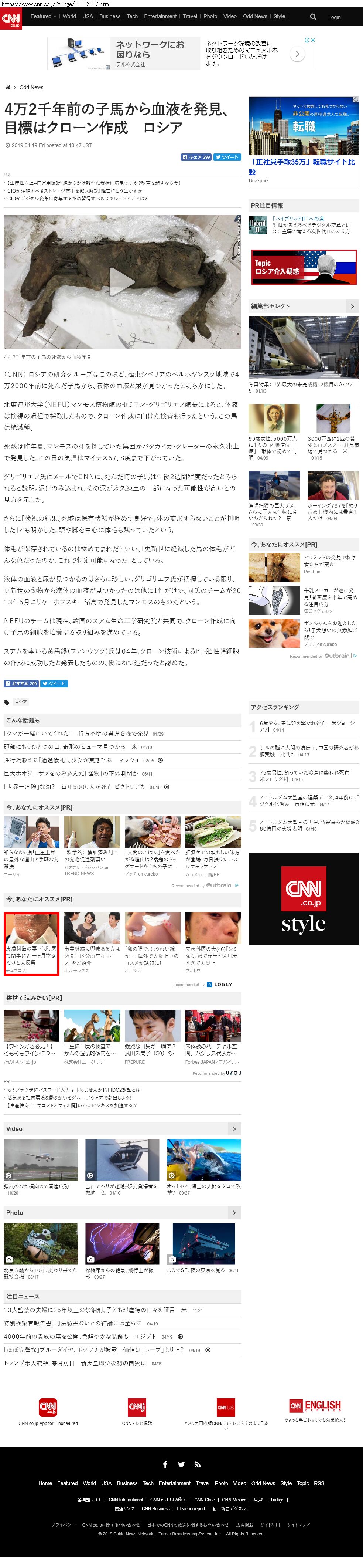The height and width of the screenshot is (1568, 363).
Task: Open the home icon breadcrumb
Action: [8, 87]
